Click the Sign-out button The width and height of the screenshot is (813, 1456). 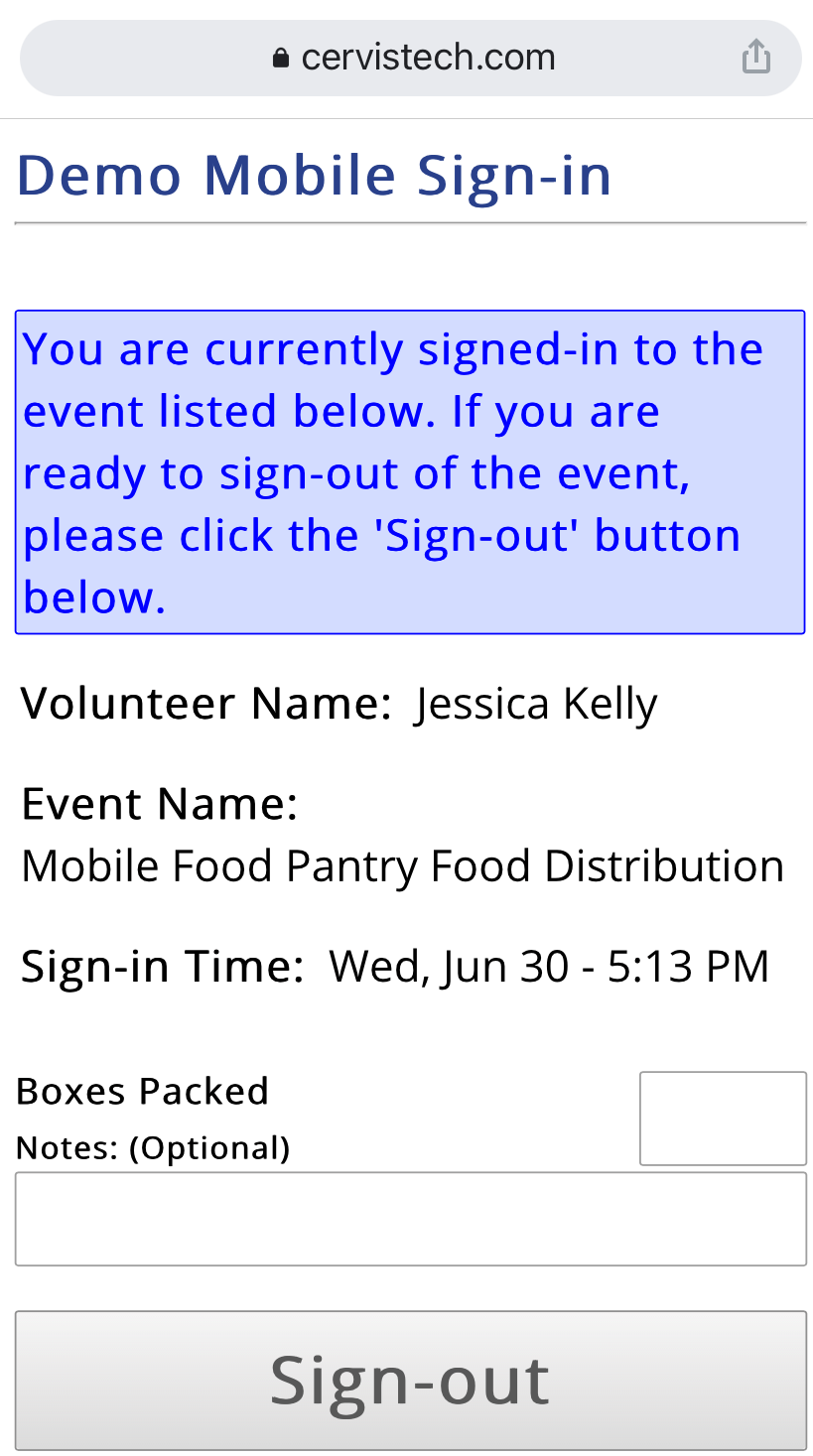pyautogui.click(x=406, y=1381)
